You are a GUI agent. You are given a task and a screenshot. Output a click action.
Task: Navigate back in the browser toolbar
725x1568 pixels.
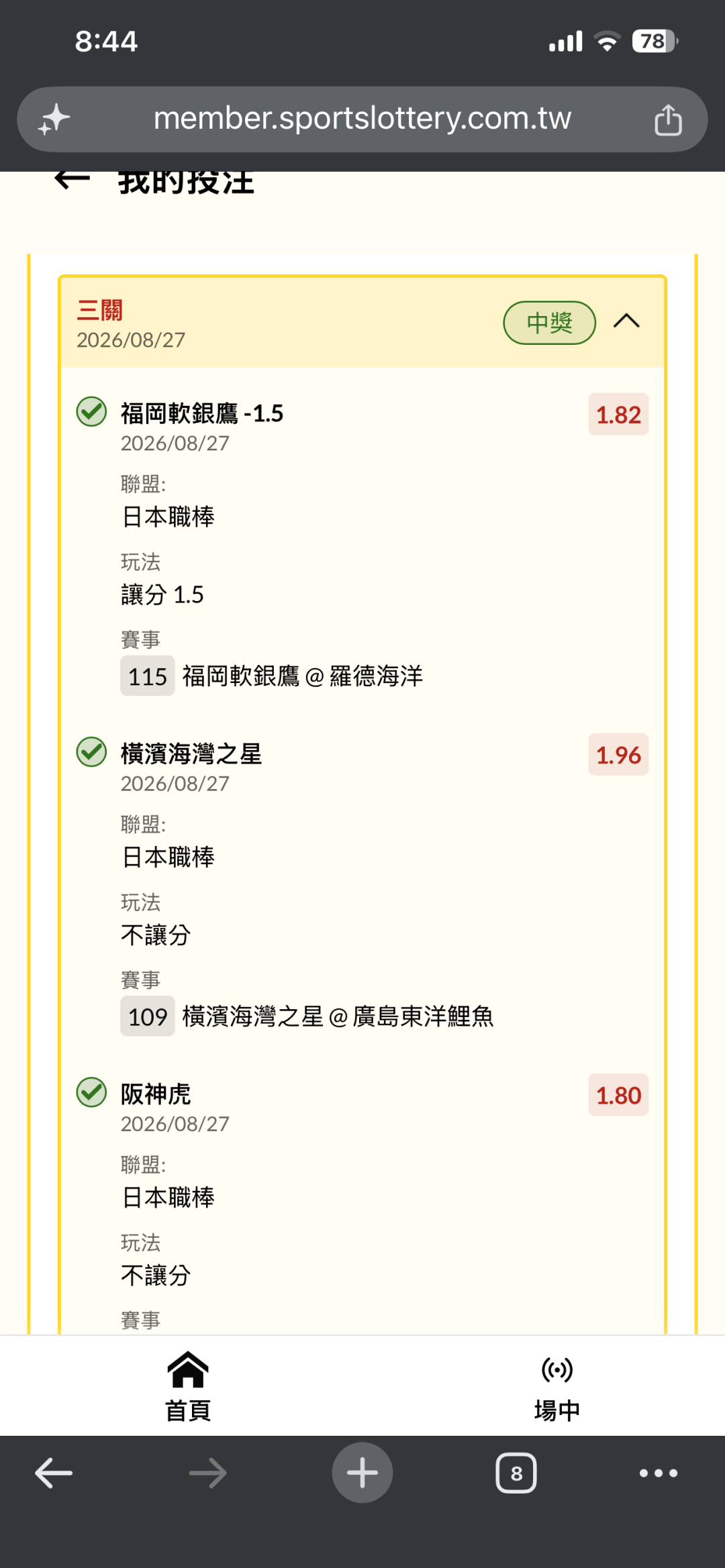pyautogui.click(x=54, y=1473)
